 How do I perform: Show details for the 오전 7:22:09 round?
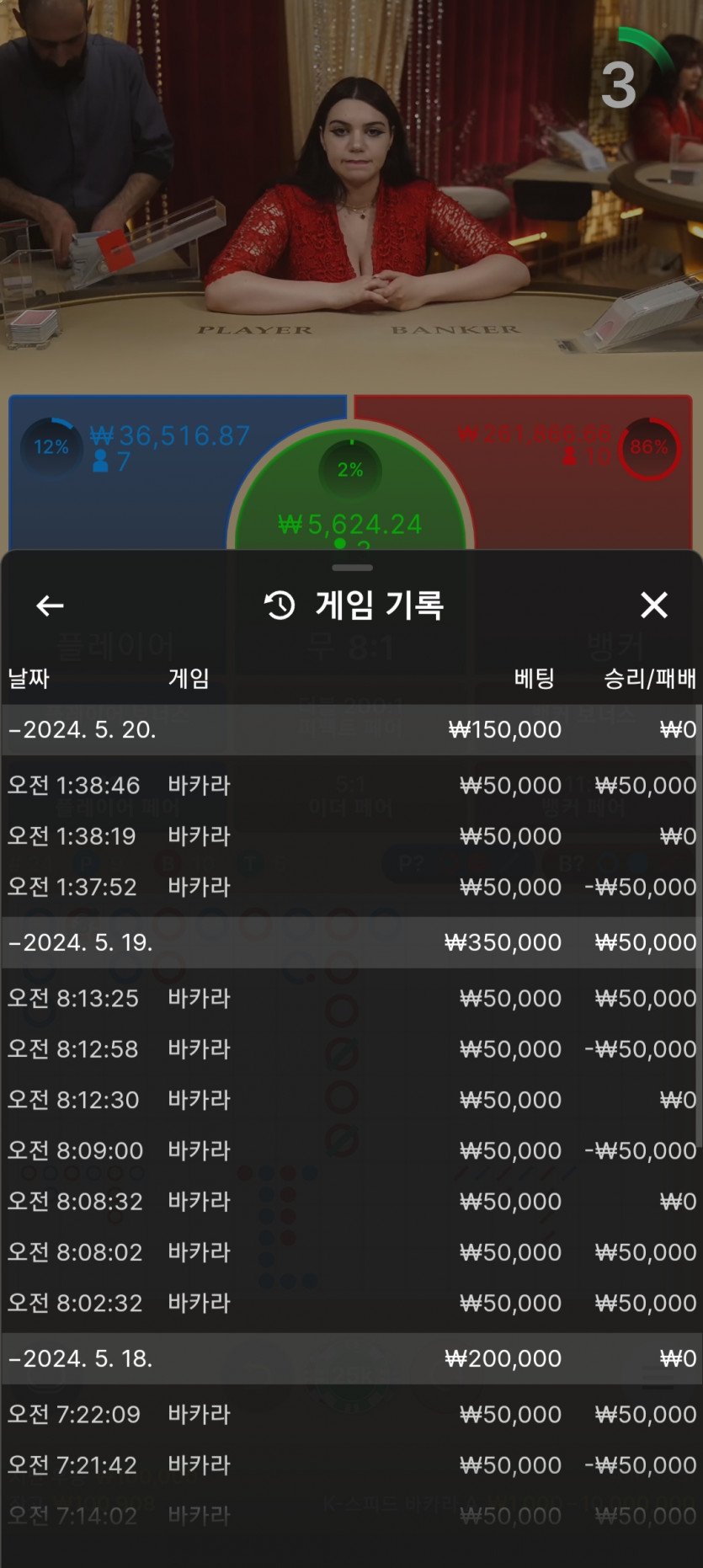click(x=351, y=1414)
